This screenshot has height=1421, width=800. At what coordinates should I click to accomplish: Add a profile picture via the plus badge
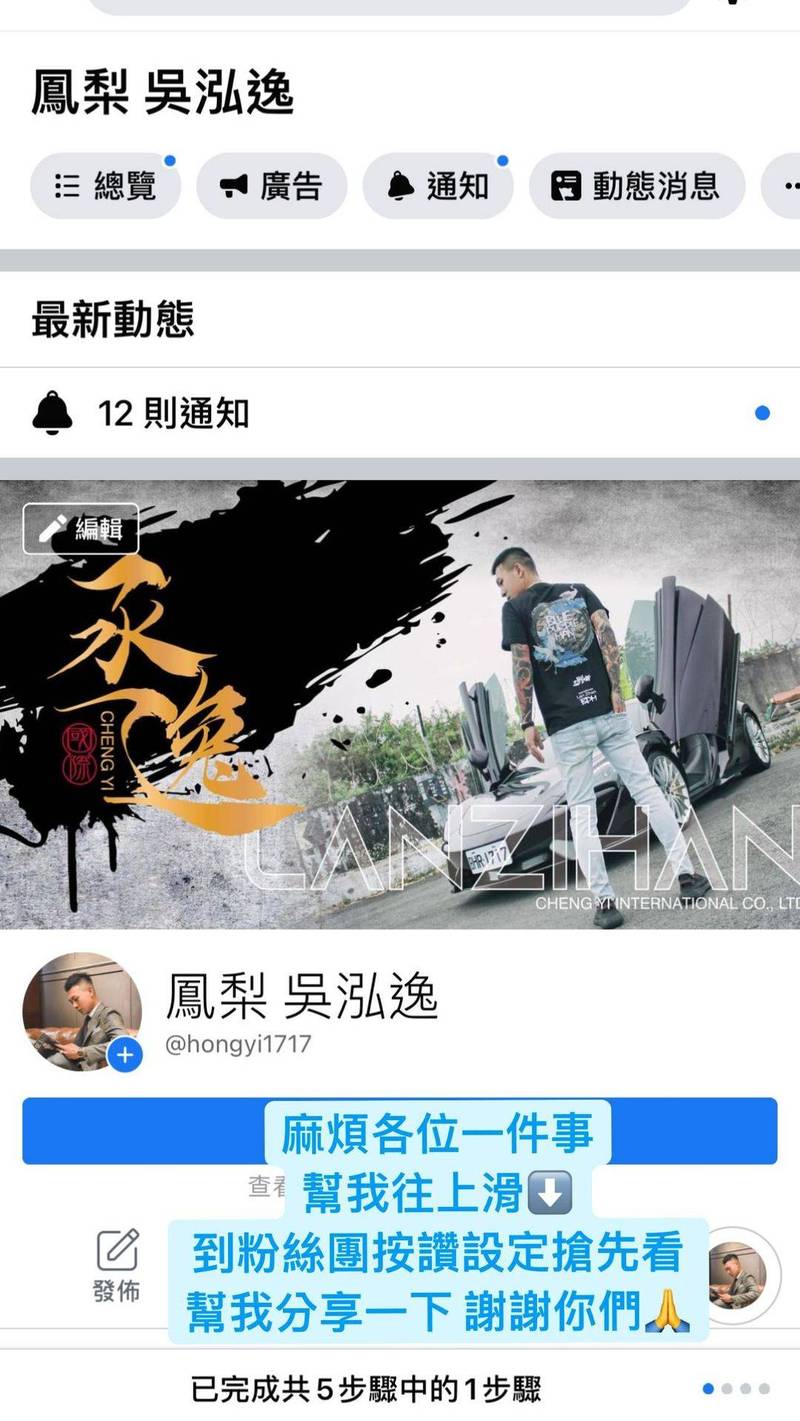(125, 1054)
